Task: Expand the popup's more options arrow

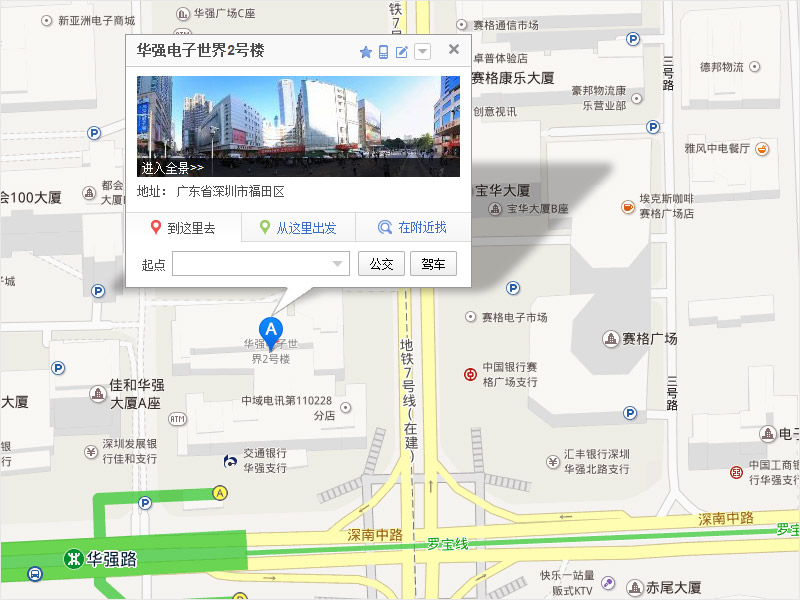Action: click(x=423, y=52)
